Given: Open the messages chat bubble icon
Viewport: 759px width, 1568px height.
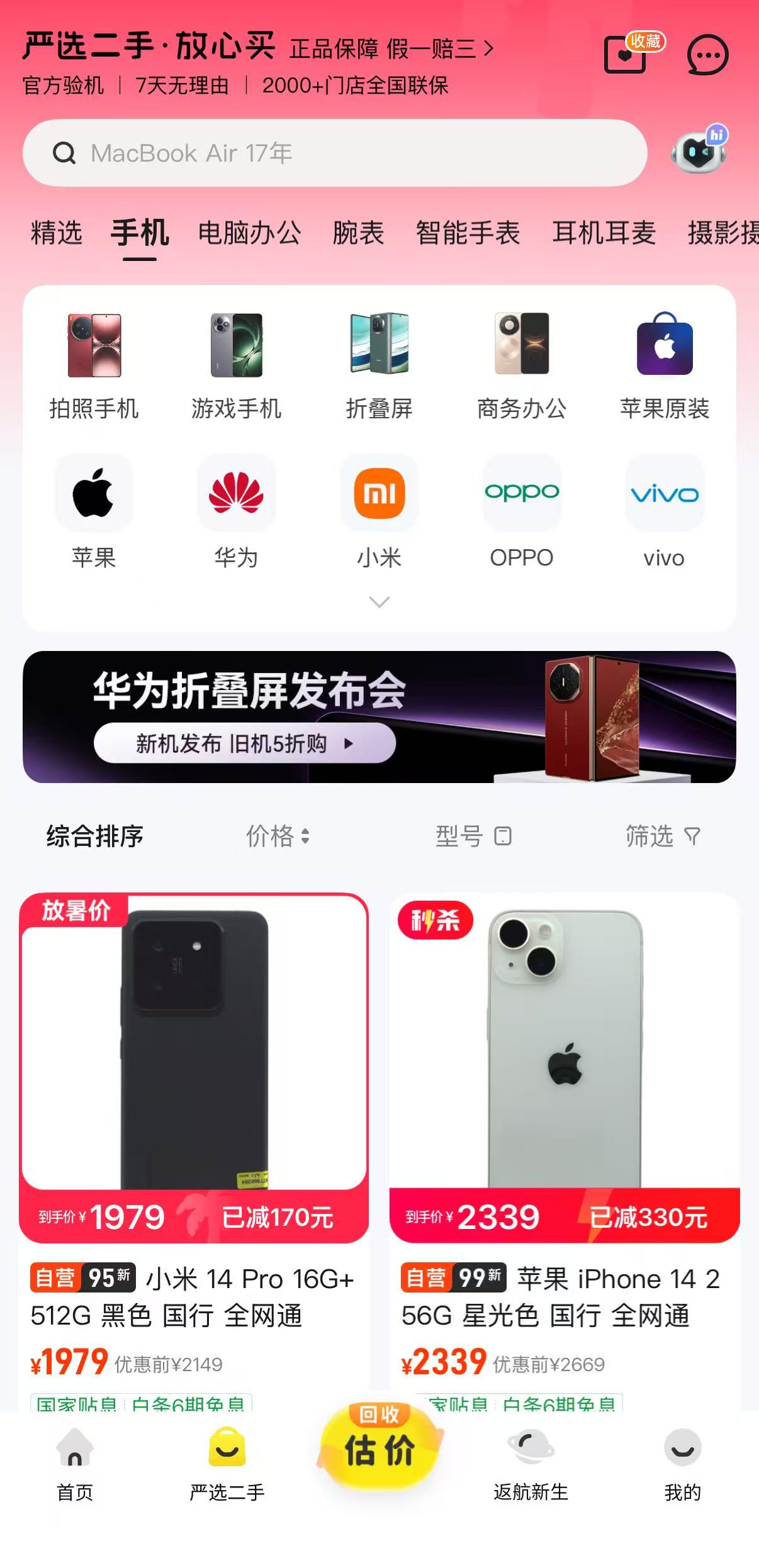Looking at the screenshot, I should coord(708,55).
